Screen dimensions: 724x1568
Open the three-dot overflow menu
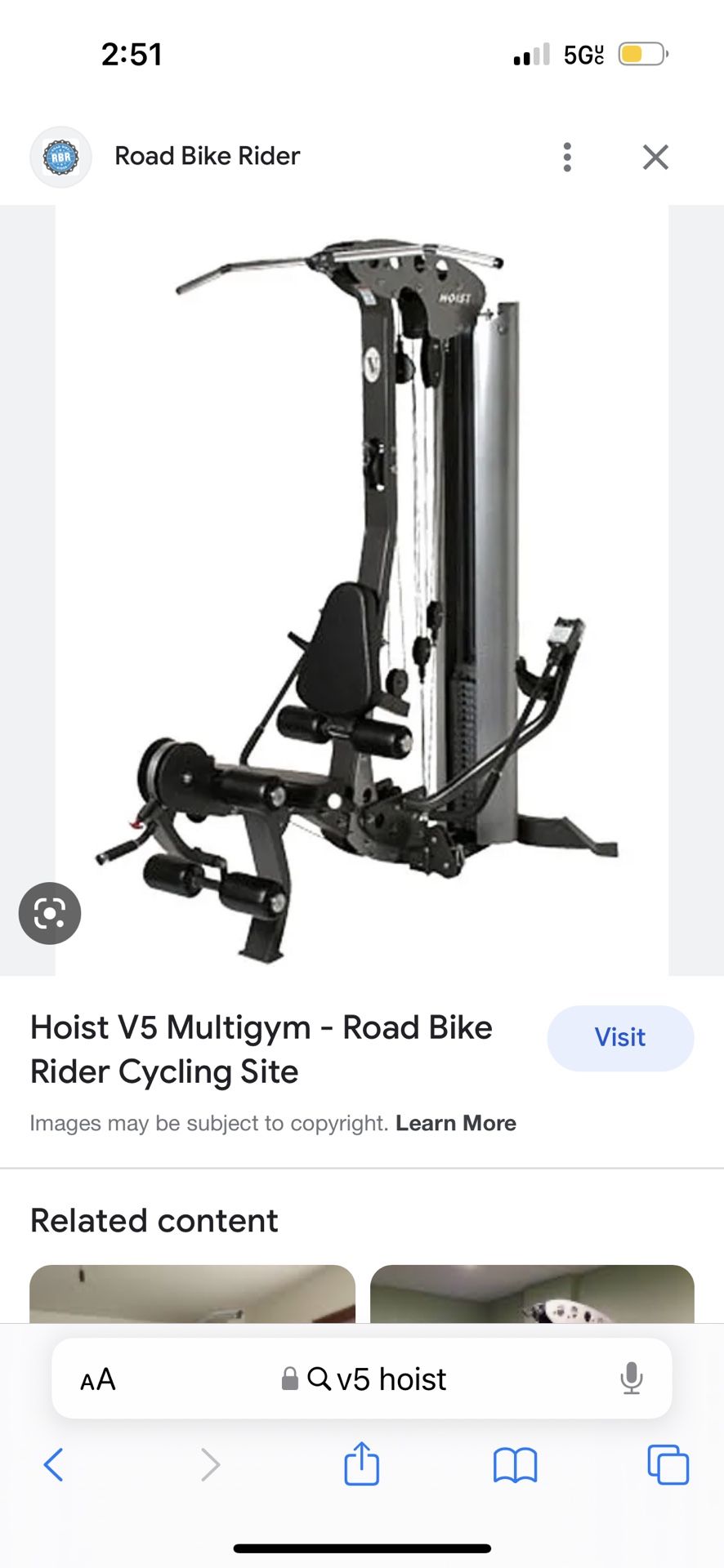(x=567, y=157)
